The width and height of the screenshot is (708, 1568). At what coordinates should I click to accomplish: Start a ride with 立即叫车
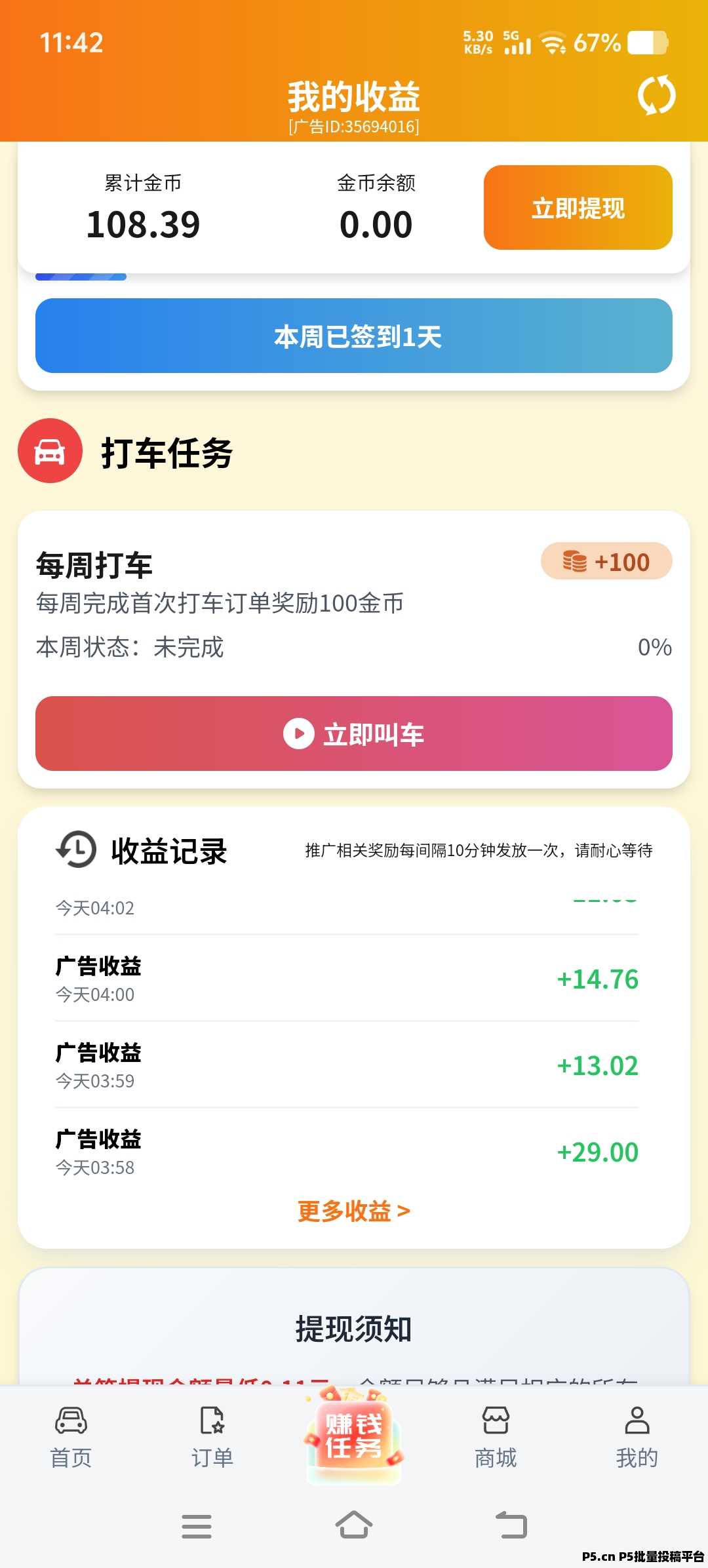click(354, 734)
